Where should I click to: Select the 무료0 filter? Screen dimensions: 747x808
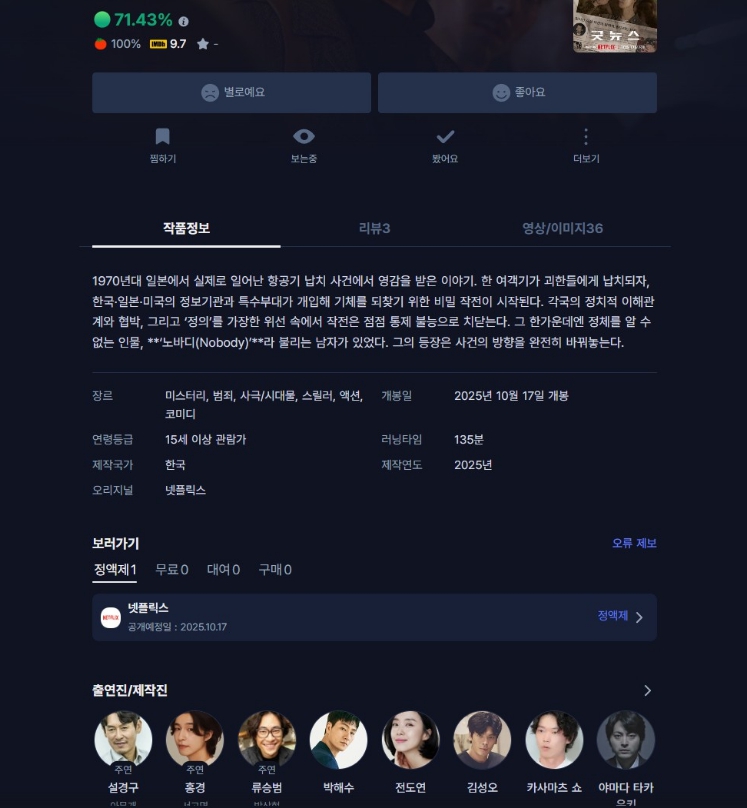171,569
